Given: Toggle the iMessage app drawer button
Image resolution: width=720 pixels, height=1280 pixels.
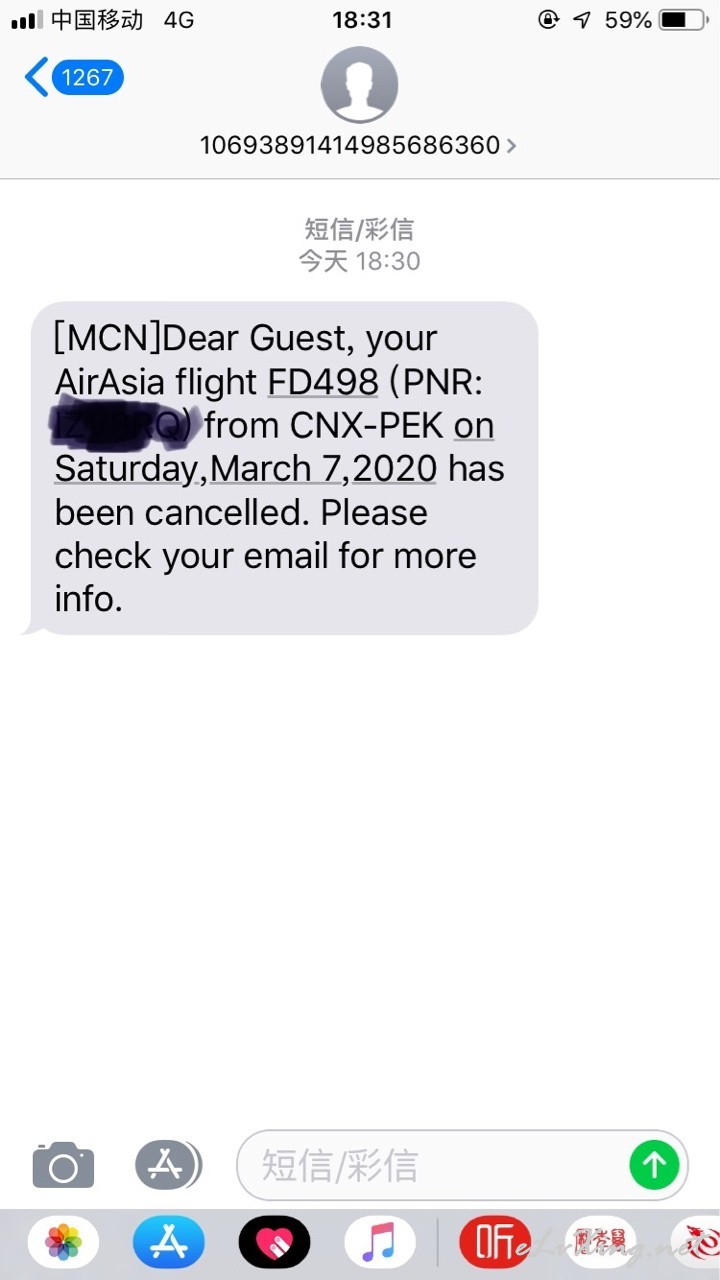Looking at the screenshot, I should click(168, 1165).
